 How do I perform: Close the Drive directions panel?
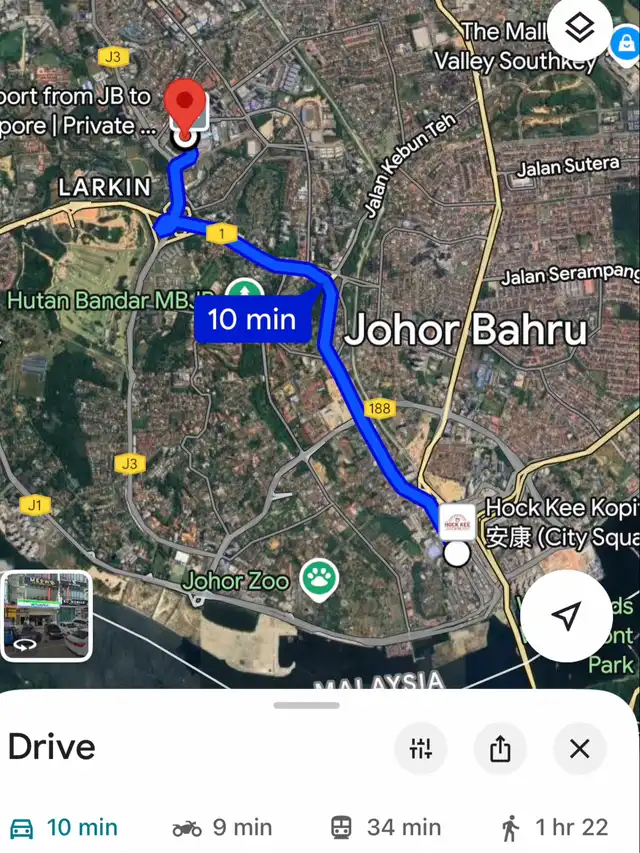[x=579, y=748]
